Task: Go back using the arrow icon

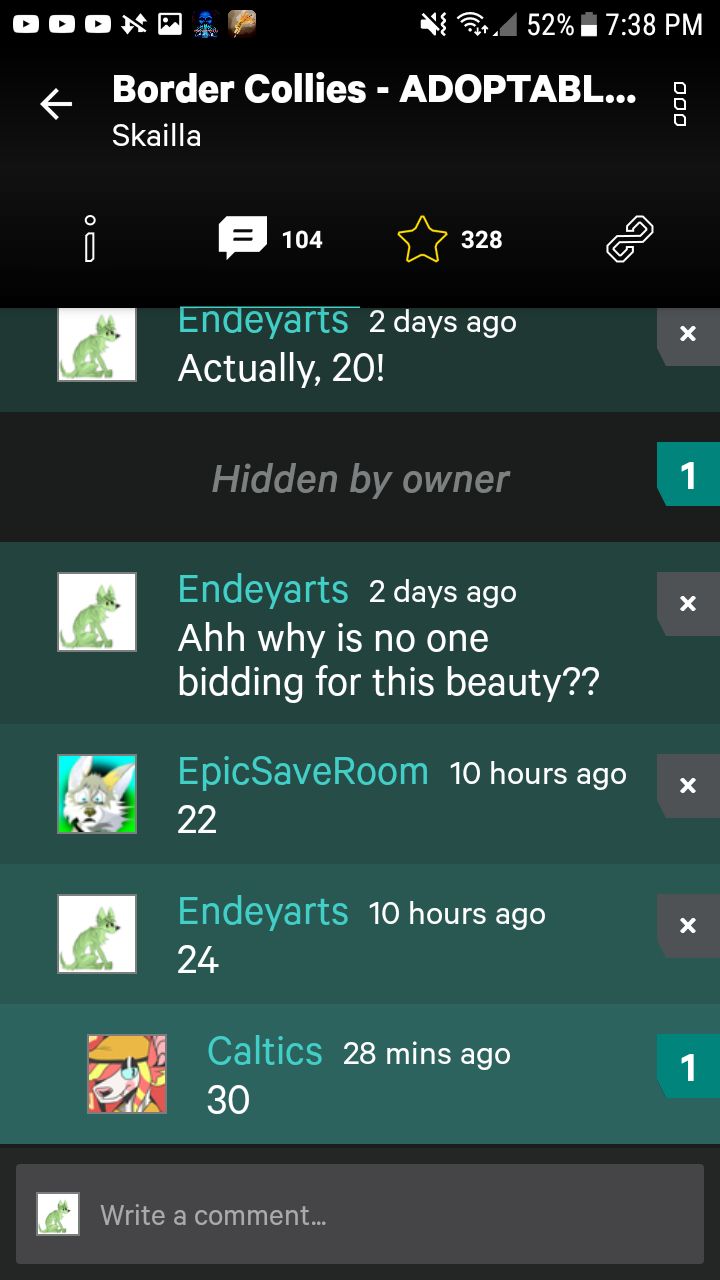Action: coord(56,104)
